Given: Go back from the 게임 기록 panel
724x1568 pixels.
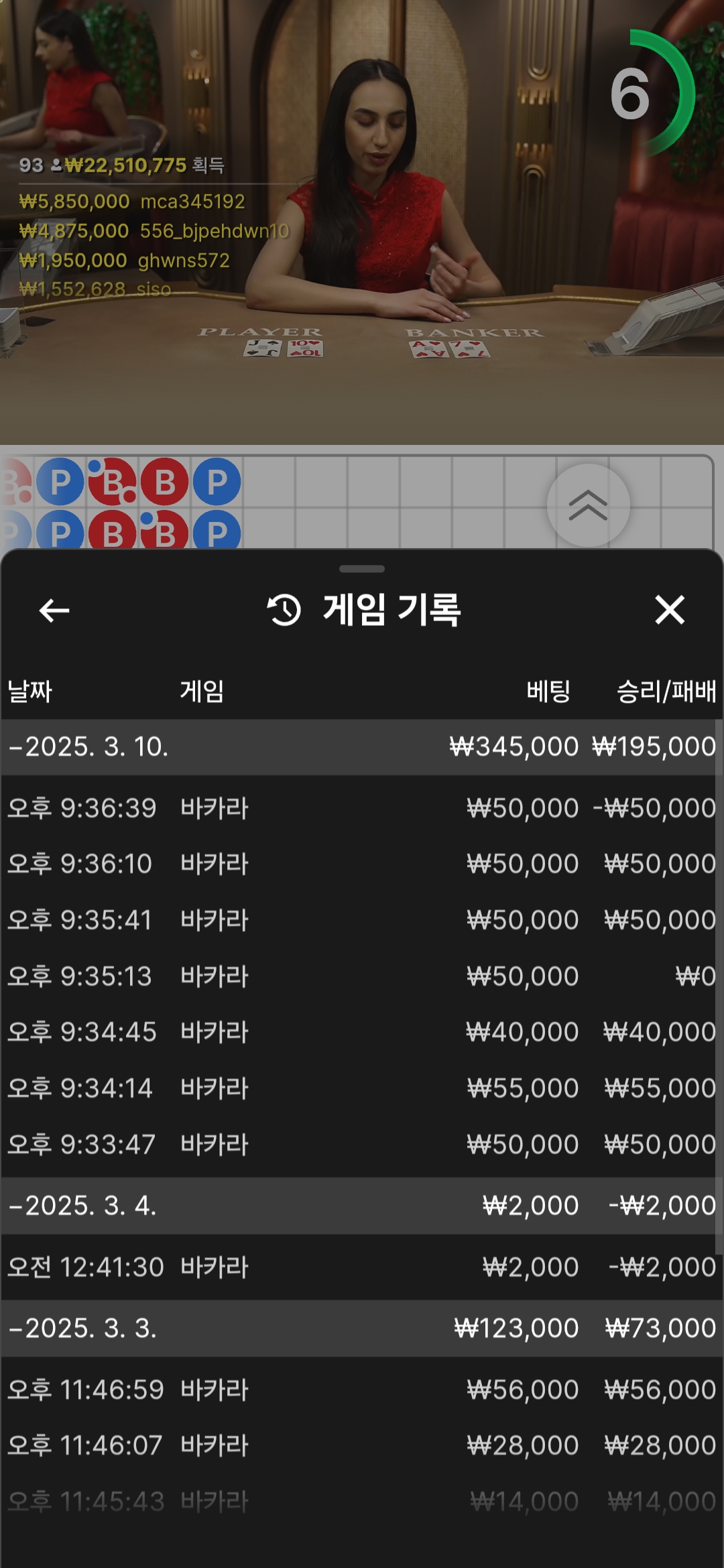Looking at the screenshot, I should coord(54,610).
